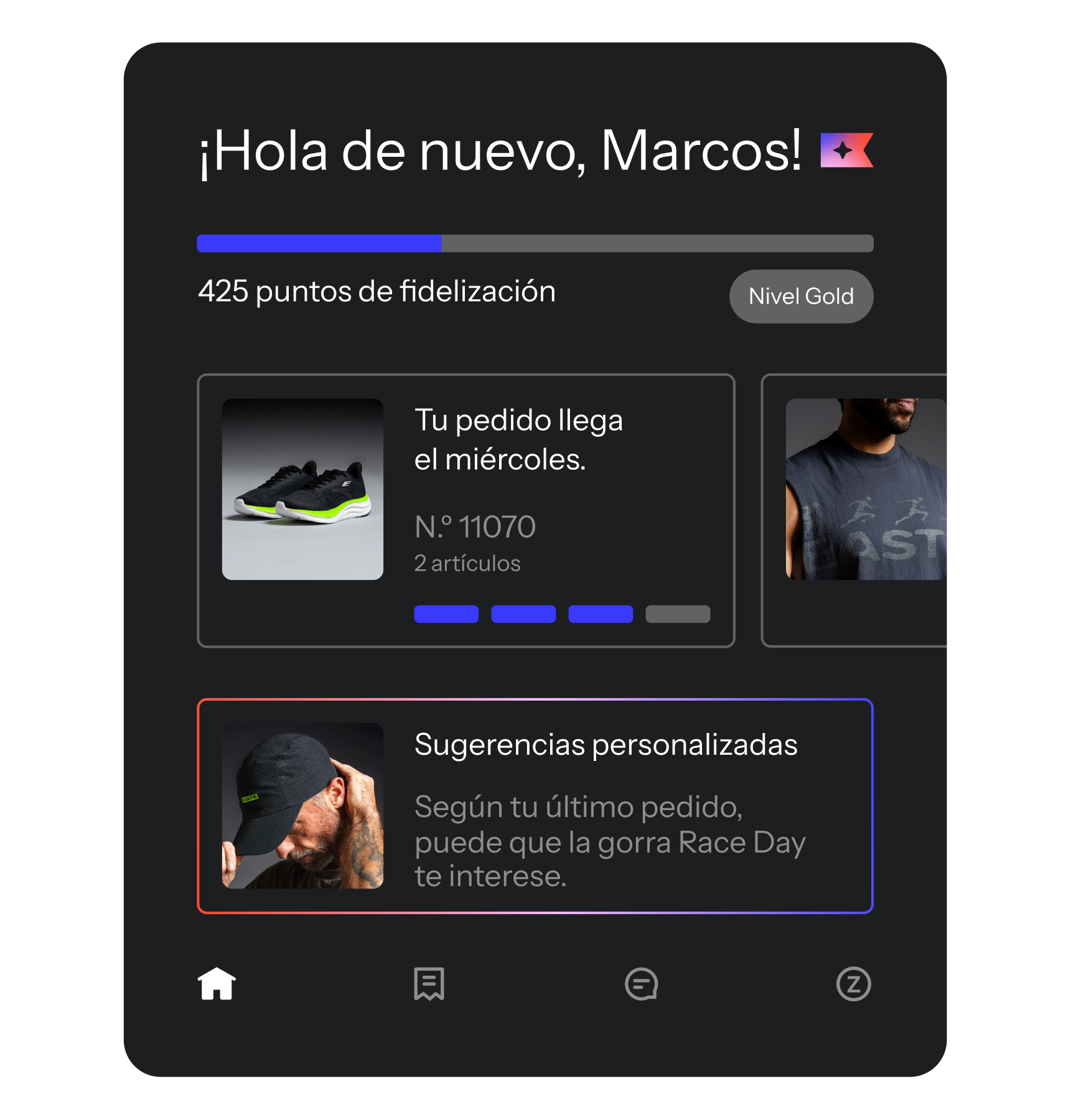Switch to the chat messages tab

[641, 984]
